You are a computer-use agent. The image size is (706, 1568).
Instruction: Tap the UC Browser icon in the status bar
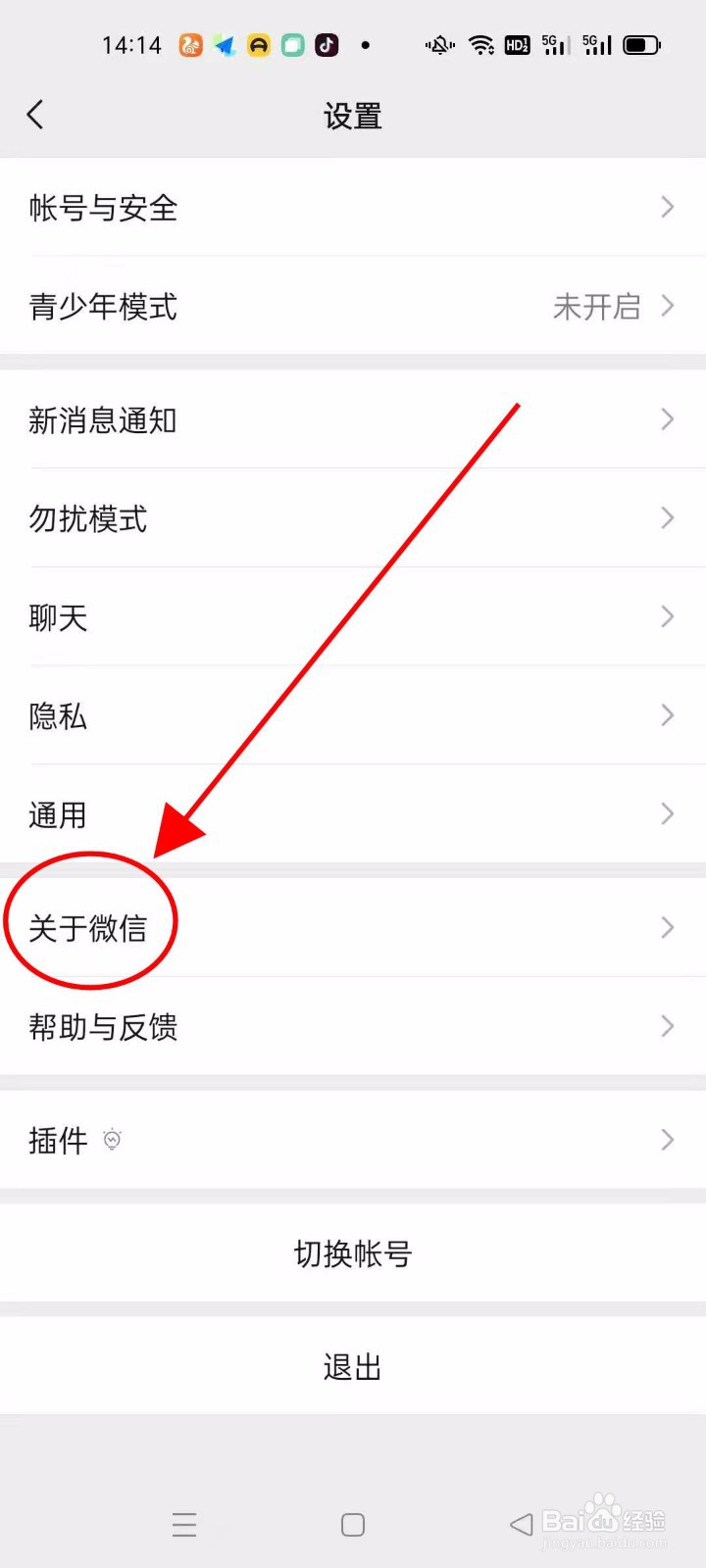(x=189, y=44)
